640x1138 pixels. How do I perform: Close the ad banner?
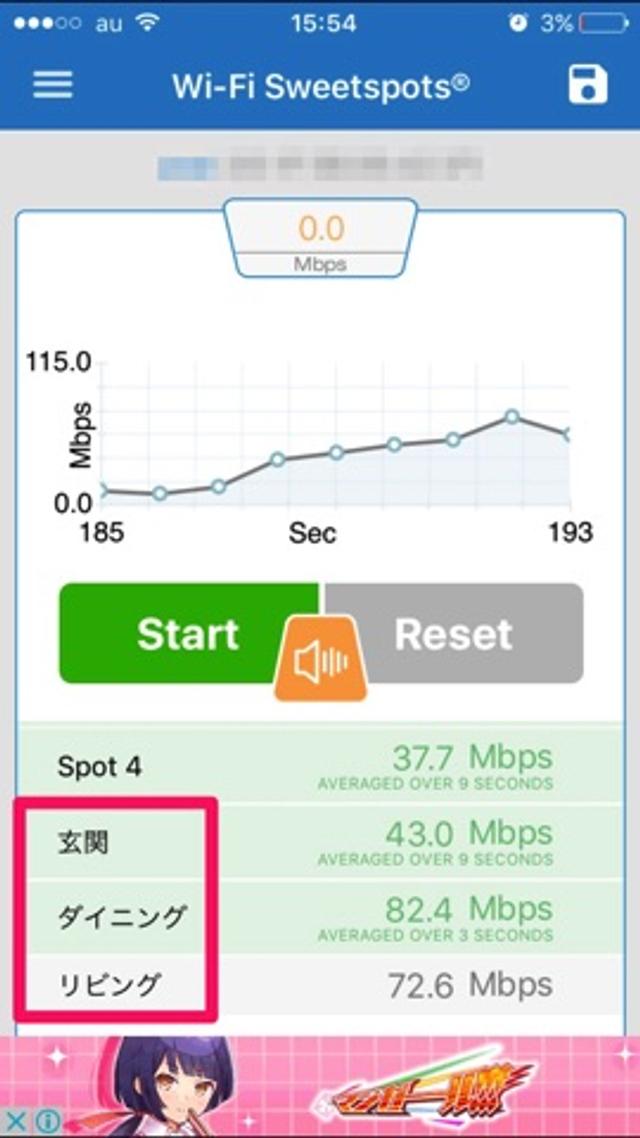pyautogui.click(x=16, y=1122)
